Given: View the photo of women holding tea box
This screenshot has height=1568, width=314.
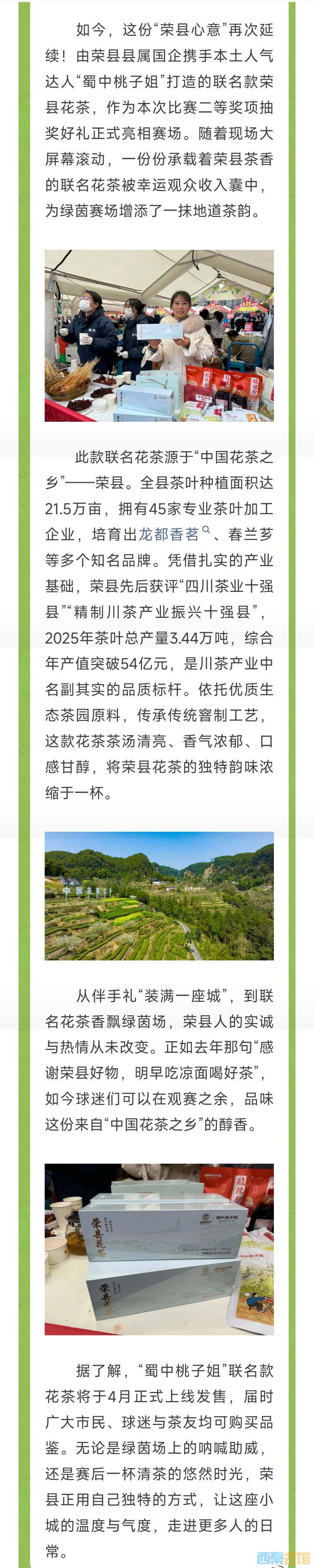Looking at the screenshot, I should [159, 335].
